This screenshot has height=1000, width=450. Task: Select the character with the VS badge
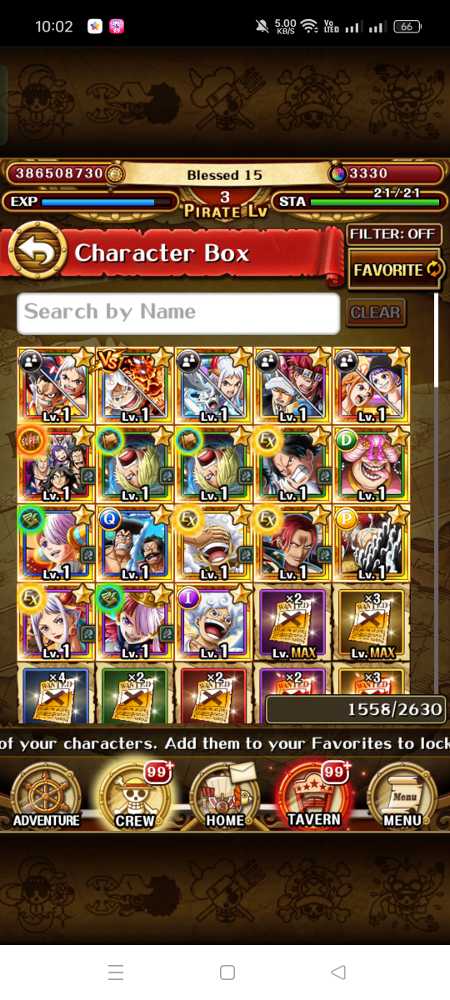coord(134,386)
